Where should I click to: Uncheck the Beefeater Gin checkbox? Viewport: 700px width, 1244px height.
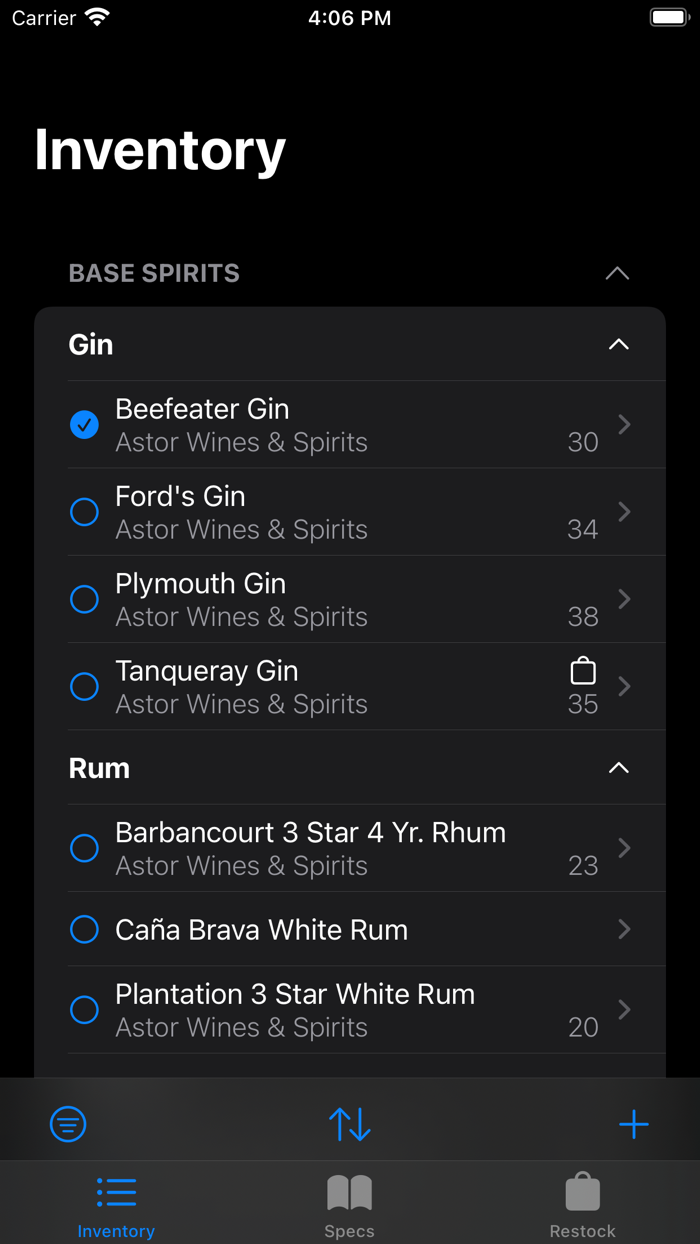pyautogui.click(x=84, y=425)
